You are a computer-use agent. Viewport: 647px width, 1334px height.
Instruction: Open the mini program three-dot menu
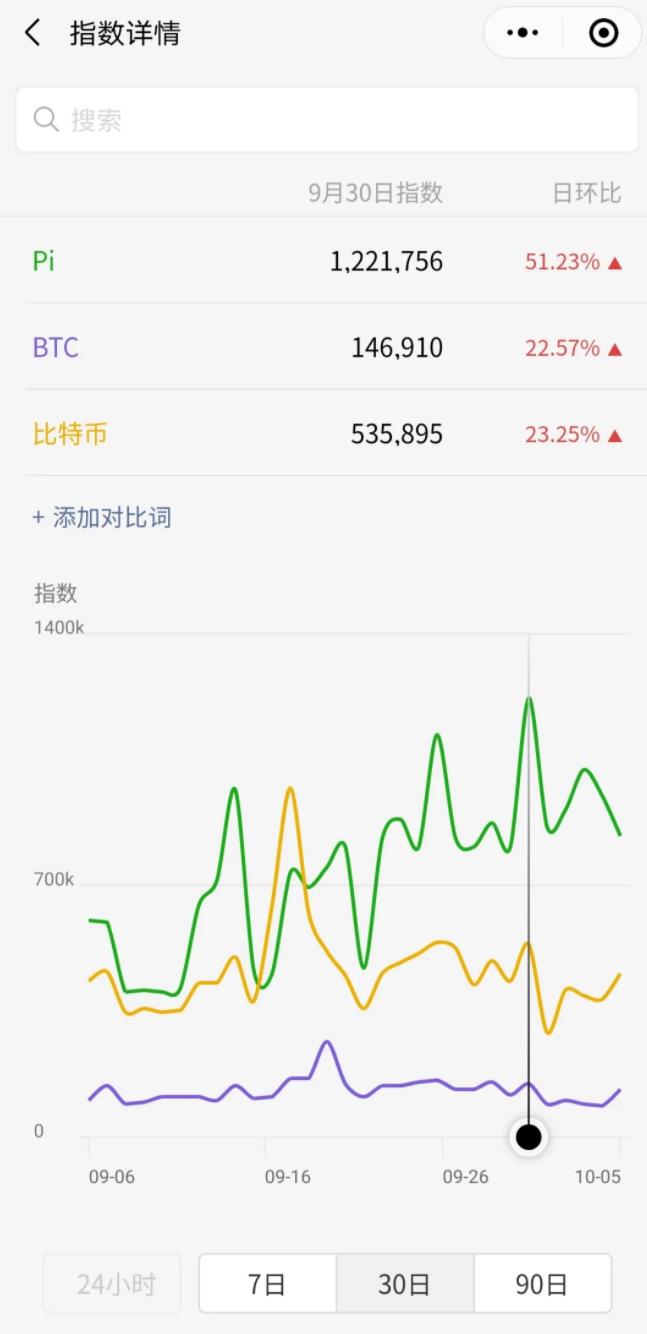523,33
